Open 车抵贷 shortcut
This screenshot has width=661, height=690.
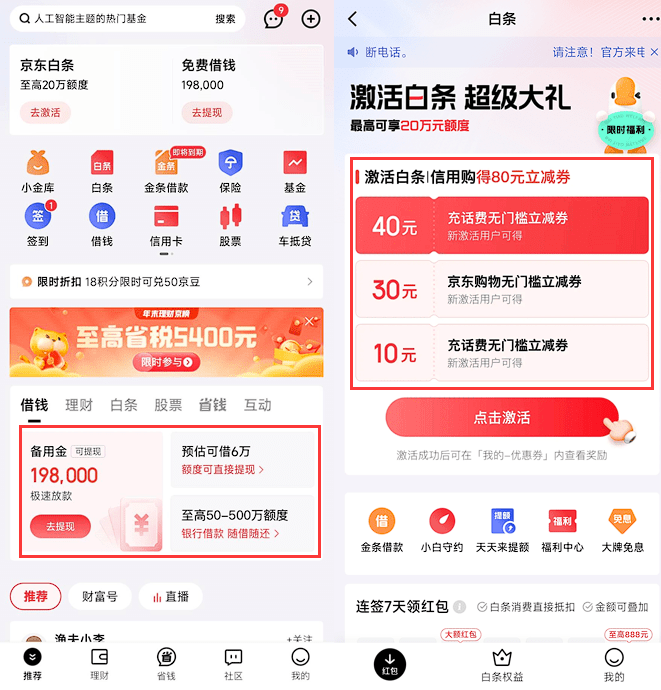point(294,223)
